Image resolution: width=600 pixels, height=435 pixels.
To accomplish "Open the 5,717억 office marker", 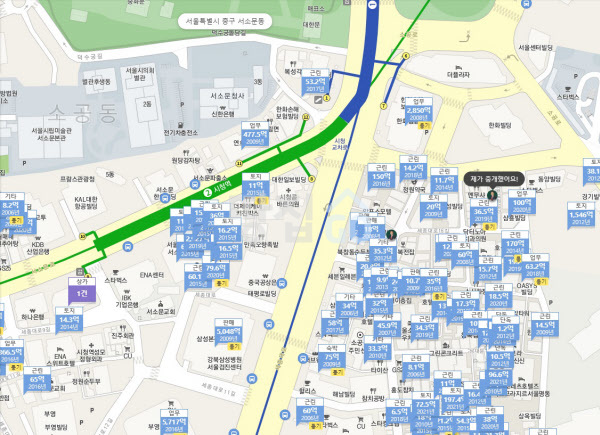I will [x=173, y=422].
